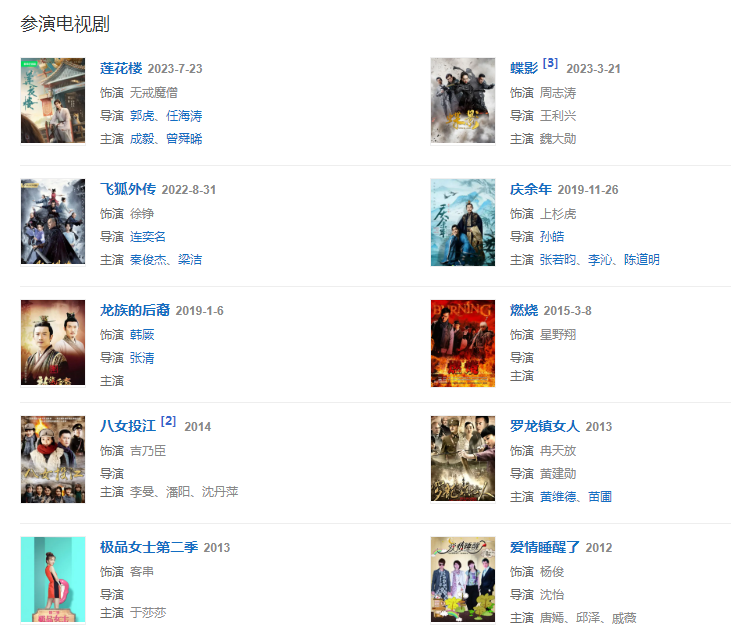Open reference [2] beside 八女投江
Image resolution: width=731 pixels, height=640 pixels.
168,421
